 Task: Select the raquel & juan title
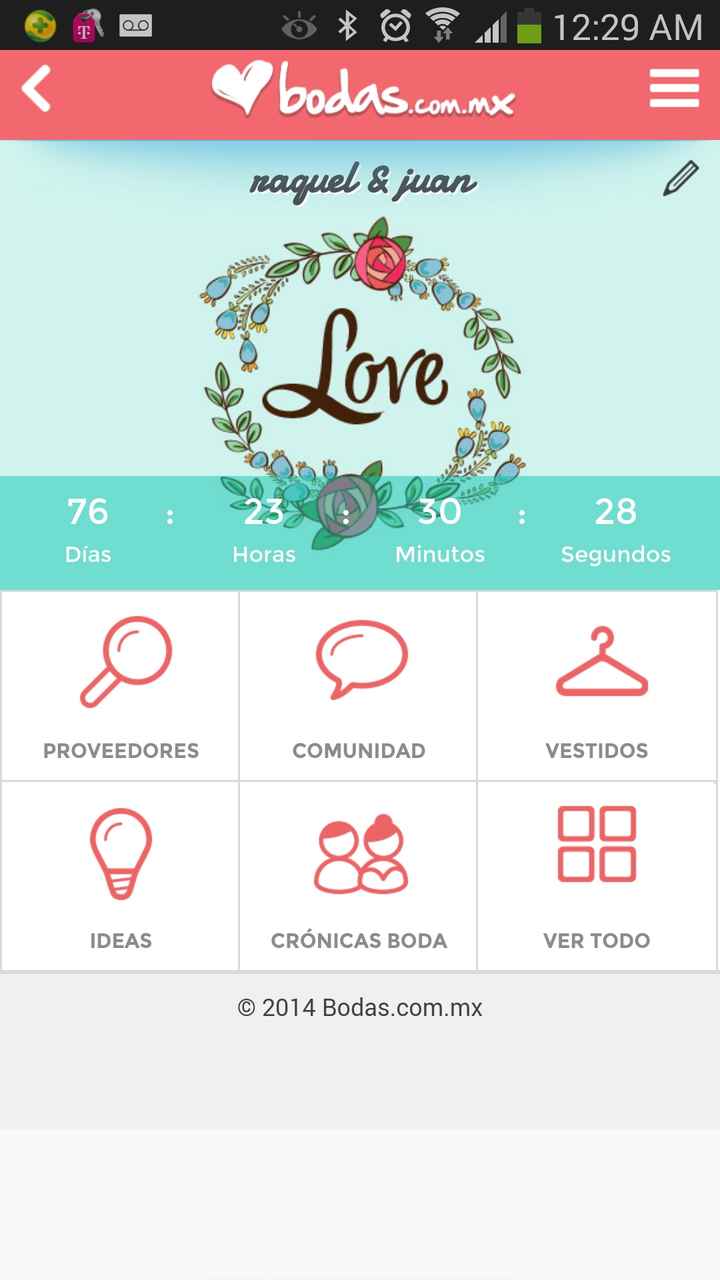click(365, 180)
